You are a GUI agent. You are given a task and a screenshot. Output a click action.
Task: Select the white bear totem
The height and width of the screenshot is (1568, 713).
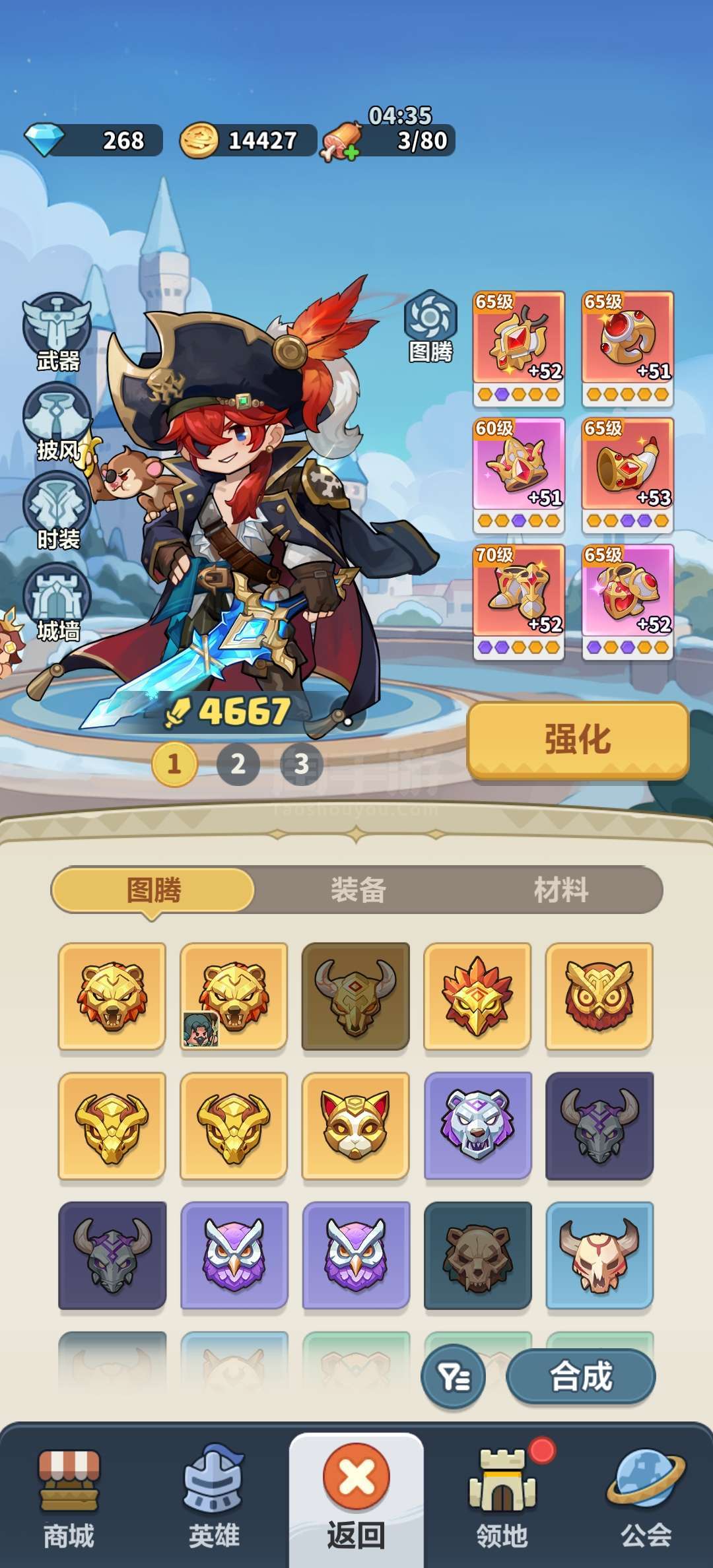[477, 1125]
